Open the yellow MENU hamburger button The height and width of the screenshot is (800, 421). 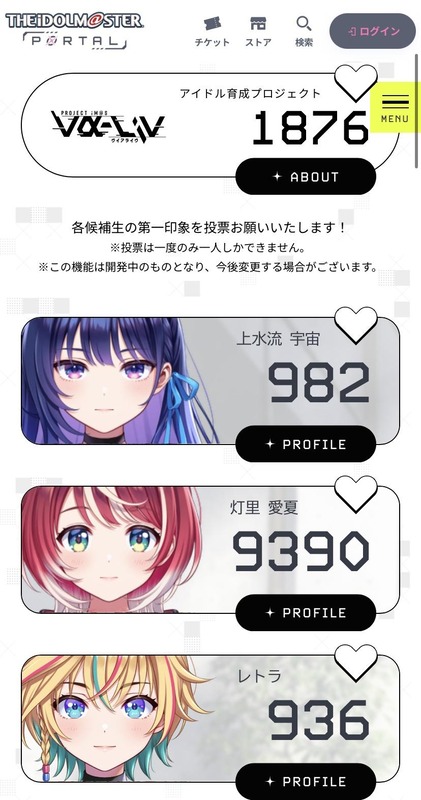point(395,107)
